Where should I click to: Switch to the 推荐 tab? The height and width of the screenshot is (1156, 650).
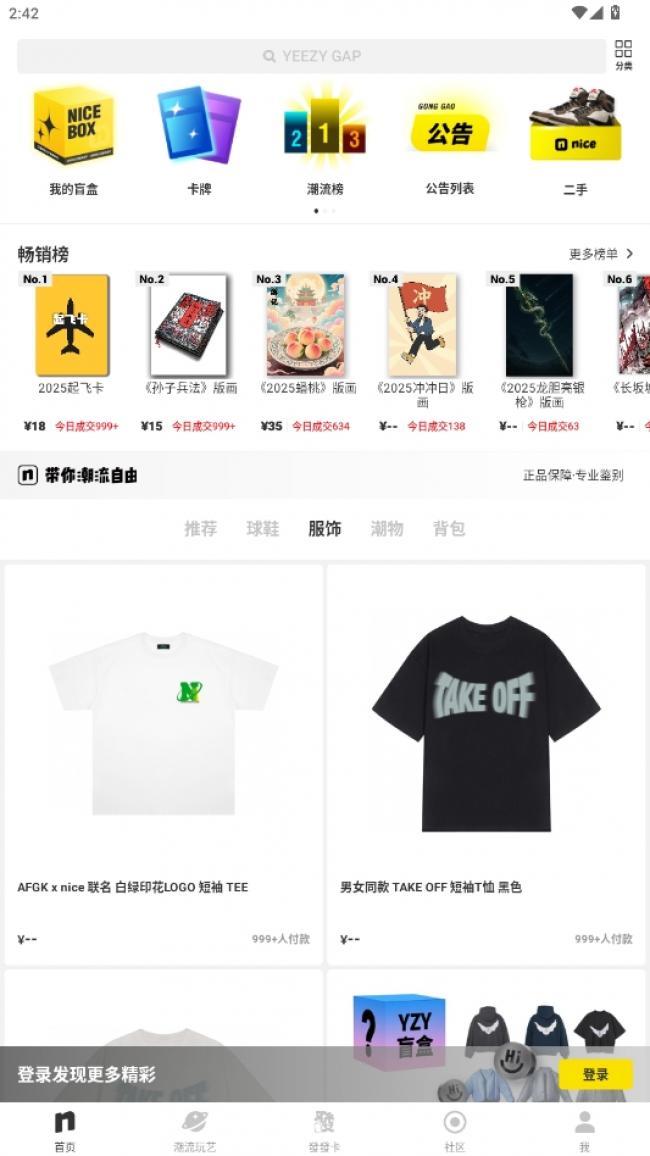click(200, 529)
